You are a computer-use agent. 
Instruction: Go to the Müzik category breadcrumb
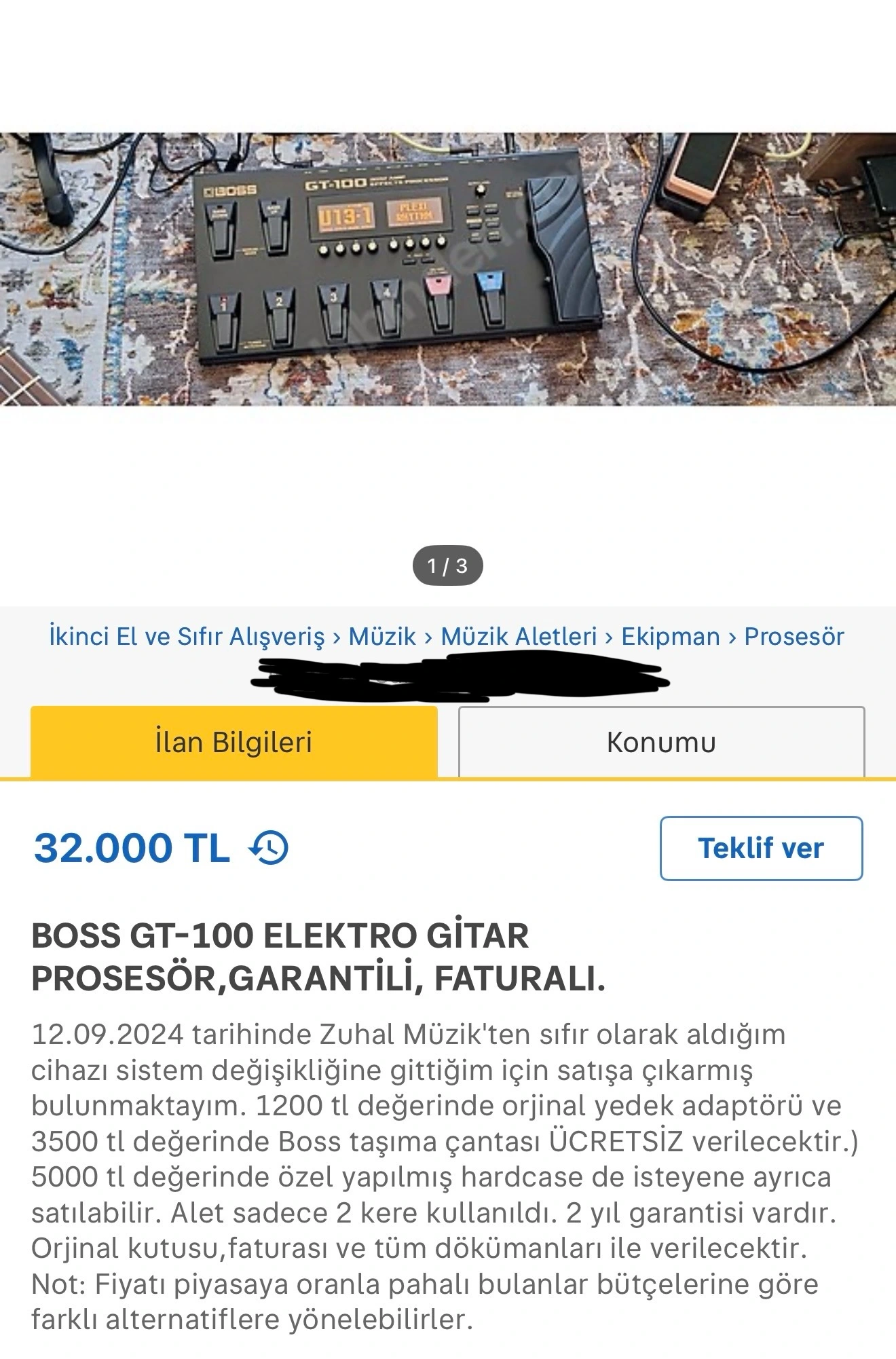382,637
